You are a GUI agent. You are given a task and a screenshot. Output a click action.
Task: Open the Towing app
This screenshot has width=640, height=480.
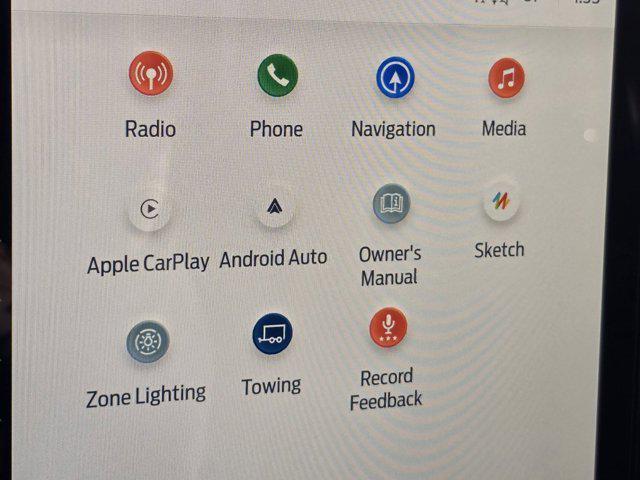pos(272,336)
